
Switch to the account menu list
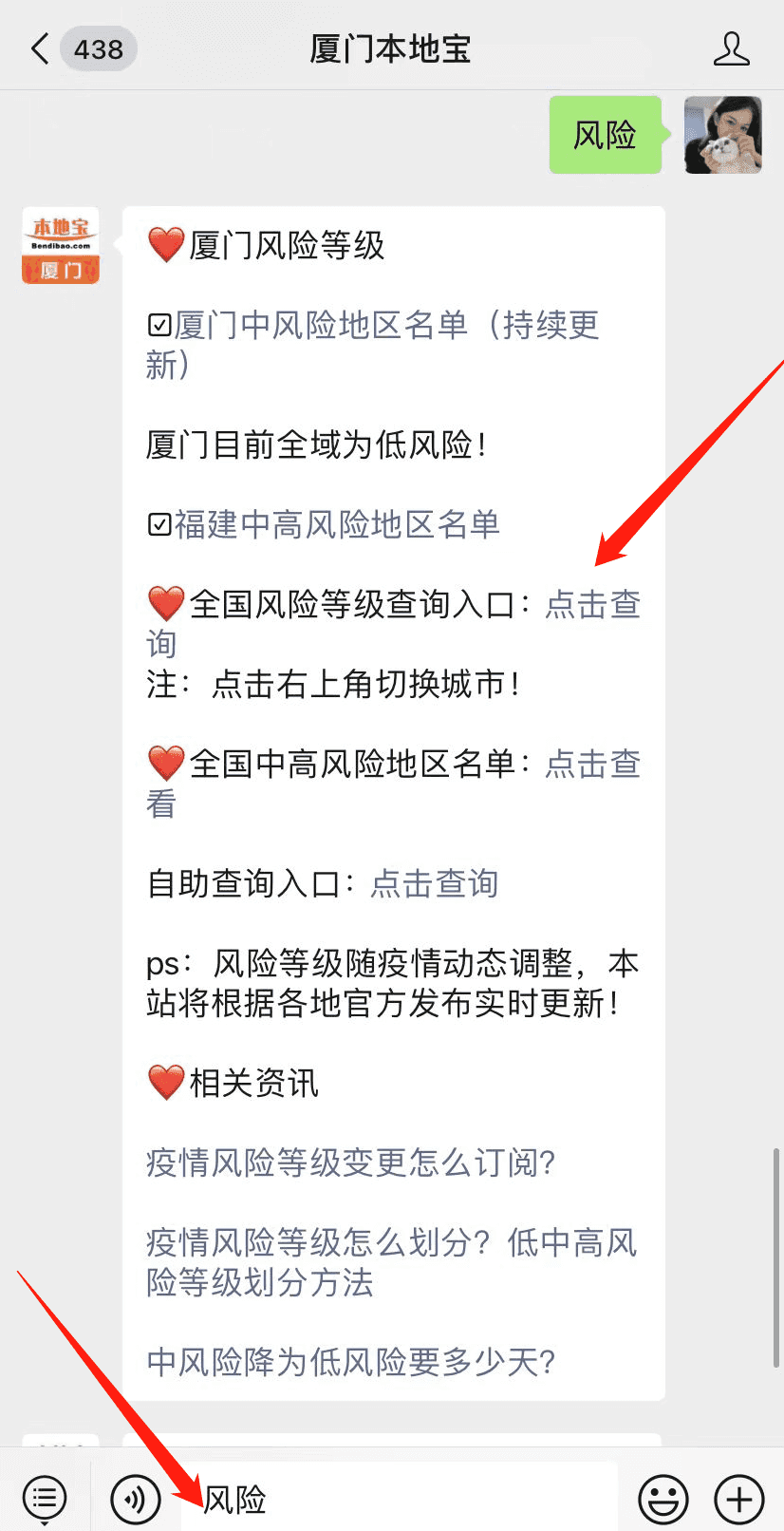click(x=45, y=1499)
